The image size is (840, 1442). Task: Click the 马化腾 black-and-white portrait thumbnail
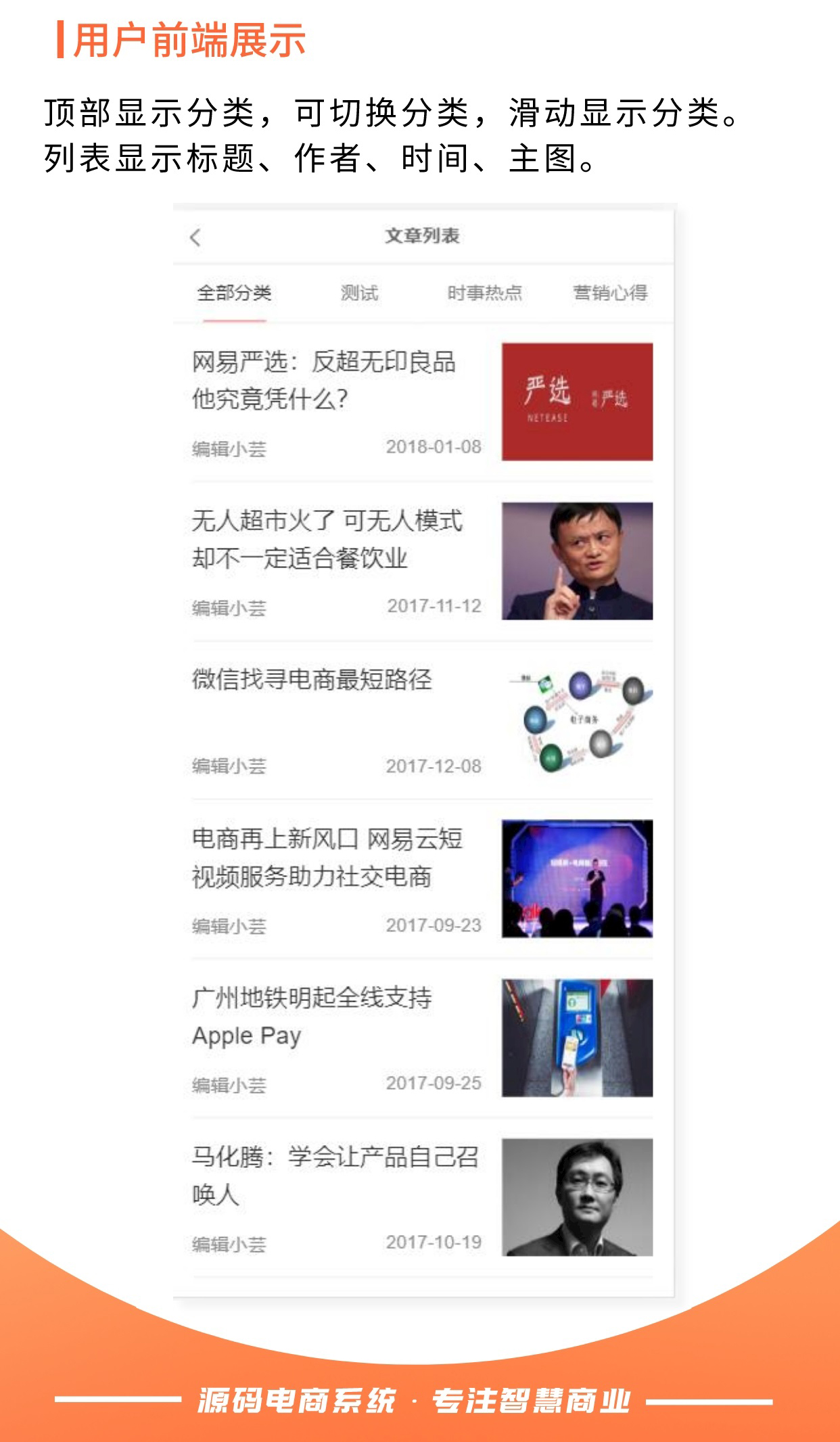576,1197
